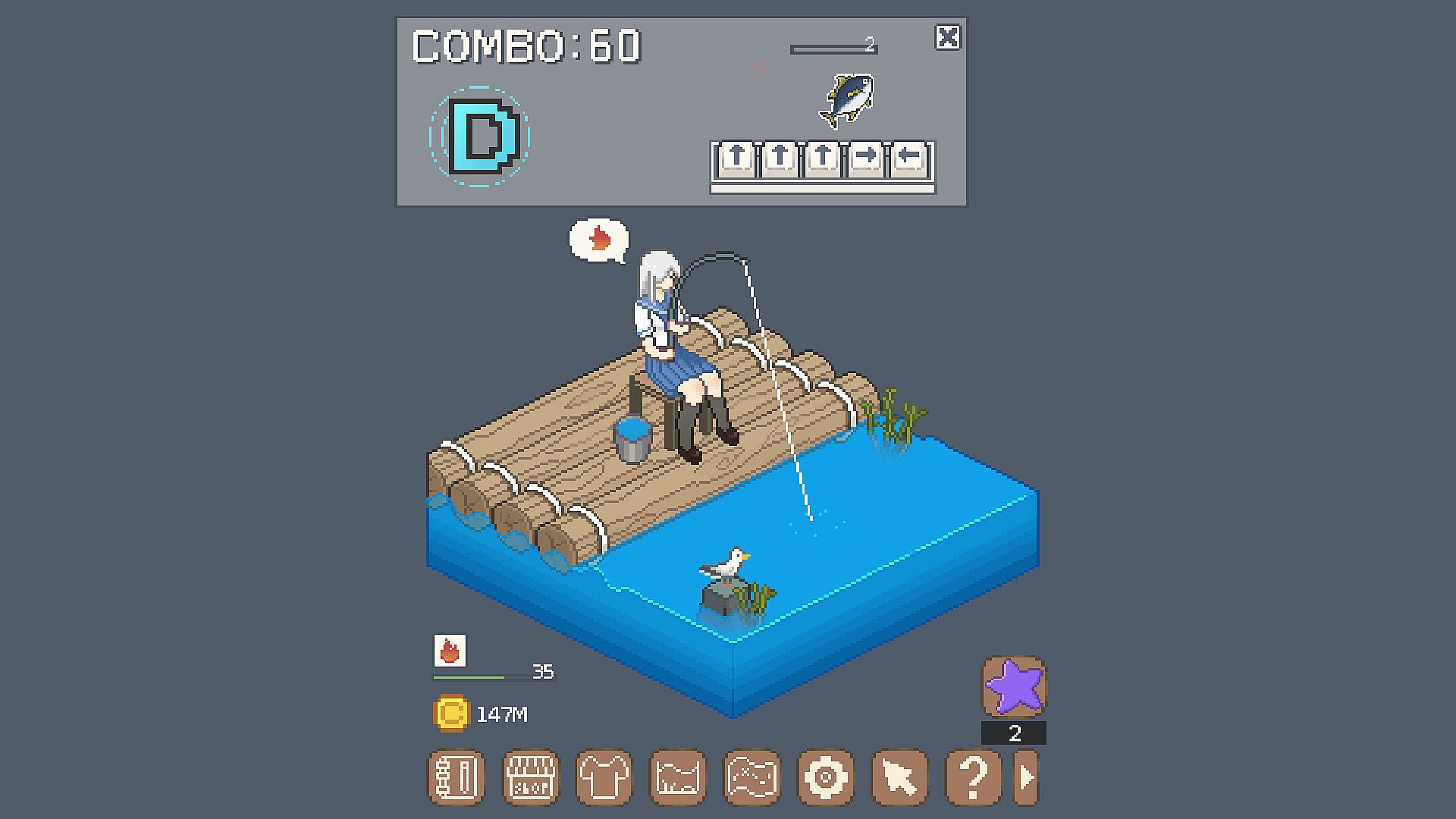Screen dimensions: 1456x819
Task: Open the clothing outfit menu
Action: 604,777
